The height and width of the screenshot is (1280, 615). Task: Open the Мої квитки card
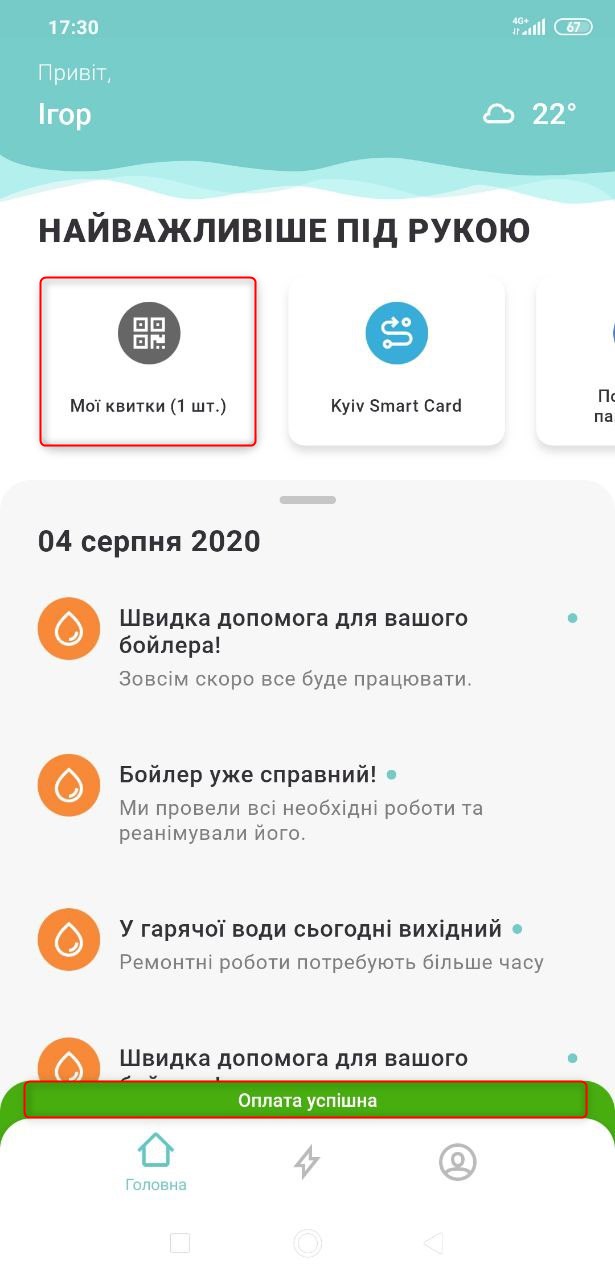tap(148, 361)
